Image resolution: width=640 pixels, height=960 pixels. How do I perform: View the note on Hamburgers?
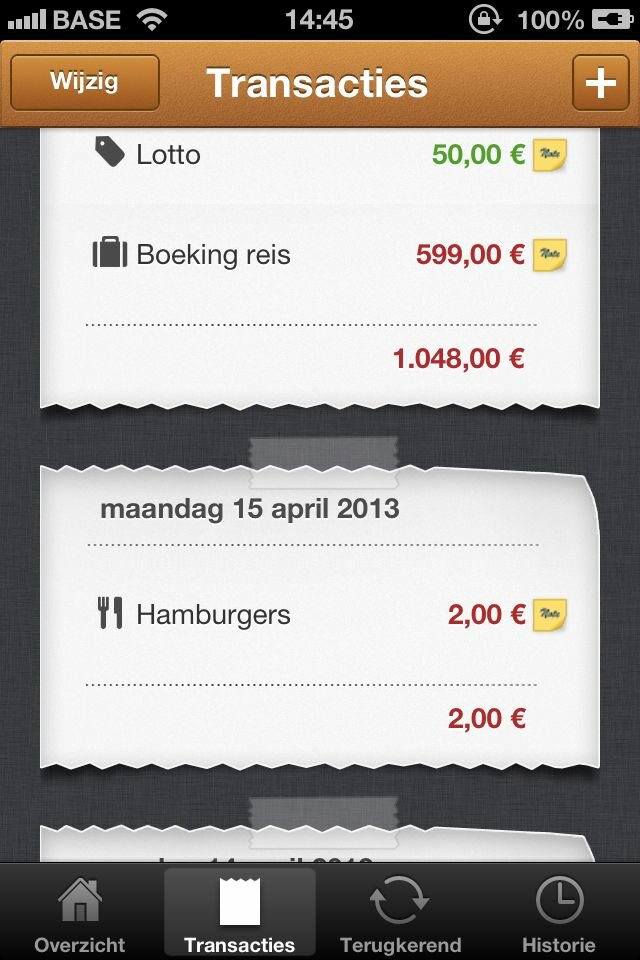pos(549,614)
